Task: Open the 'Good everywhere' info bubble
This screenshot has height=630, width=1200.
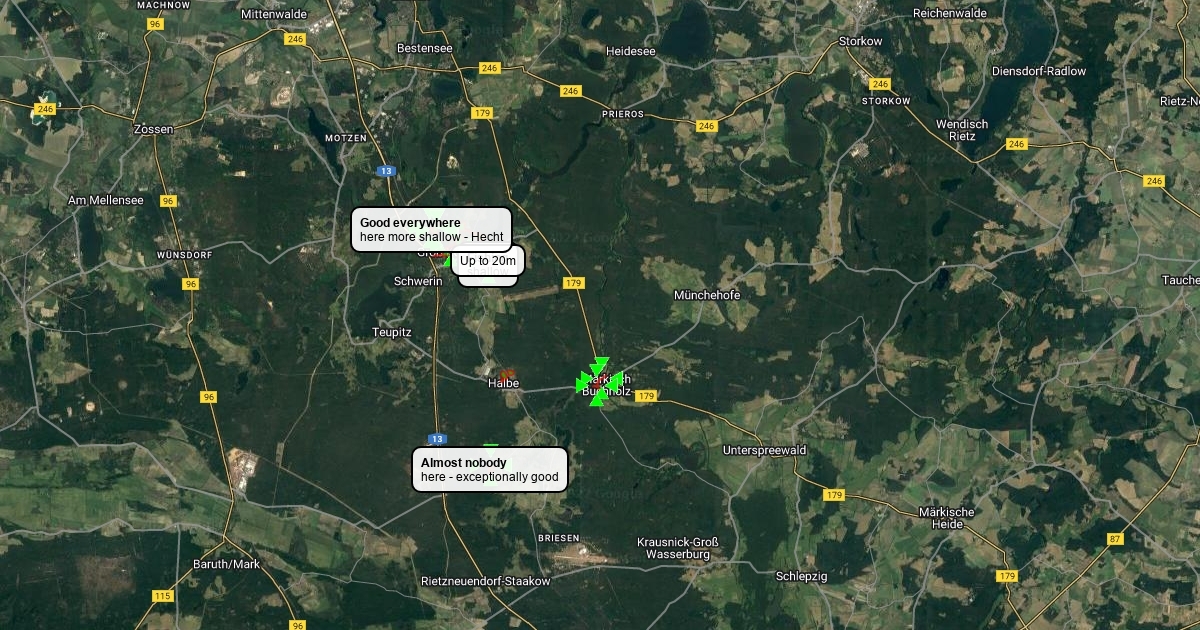Action: (x=431, y=229)
